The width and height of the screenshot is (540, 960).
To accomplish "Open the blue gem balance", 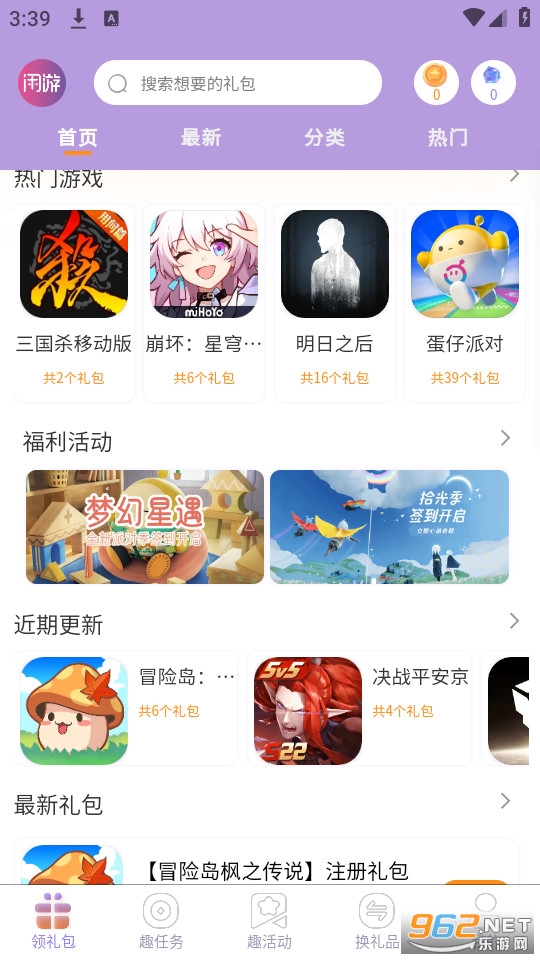I will (493, 82).
